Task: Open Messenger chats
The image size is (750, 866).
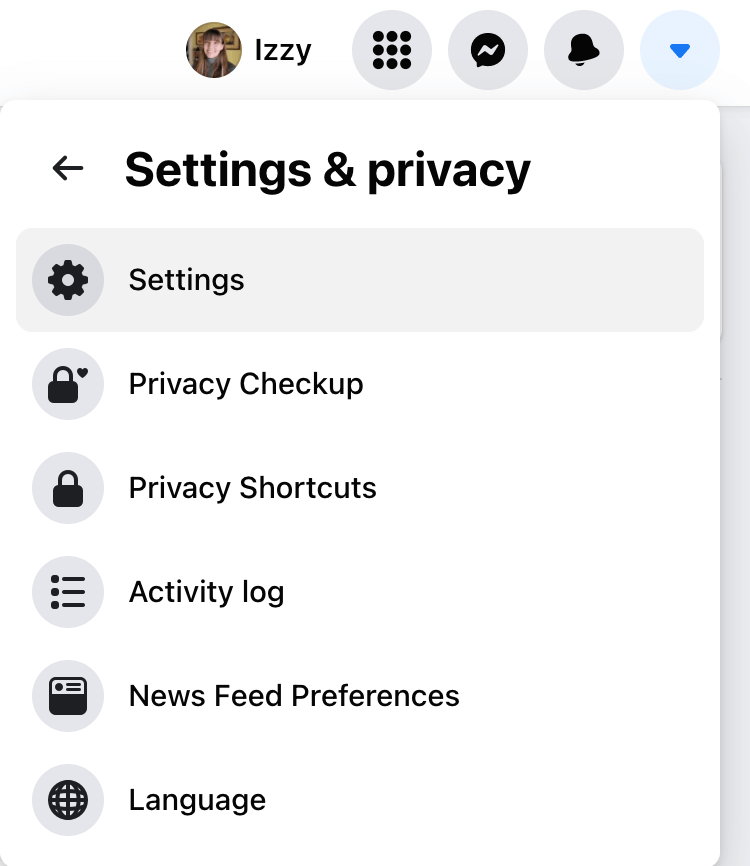Action: pos(488,50)
